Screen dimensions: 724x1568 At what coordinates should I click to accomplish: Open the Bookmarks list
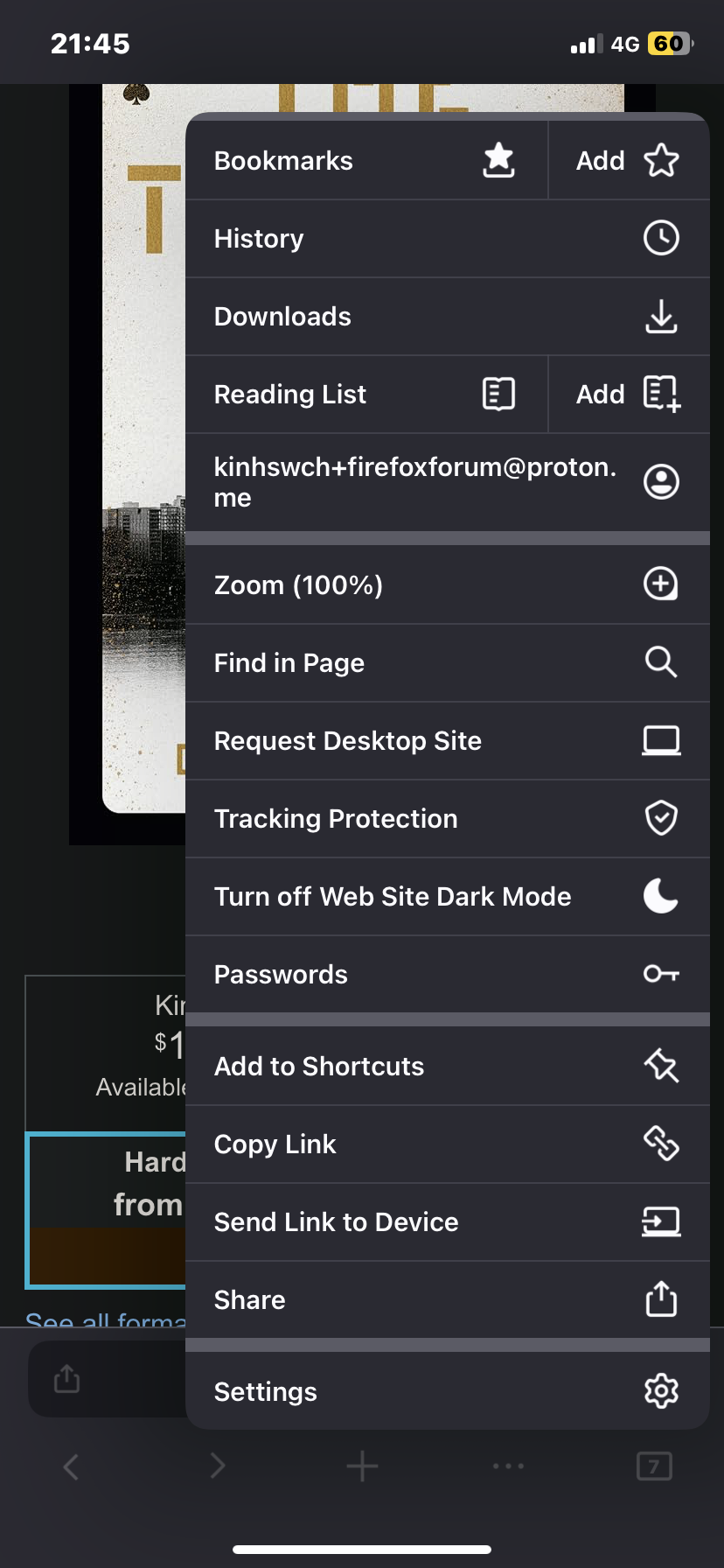click(365, 161)
